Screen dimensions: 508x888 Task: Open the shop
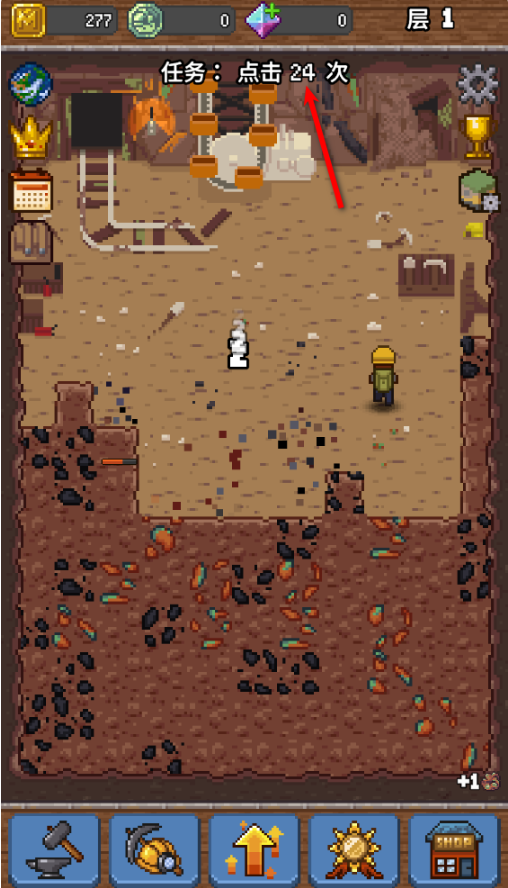(454, 848)
